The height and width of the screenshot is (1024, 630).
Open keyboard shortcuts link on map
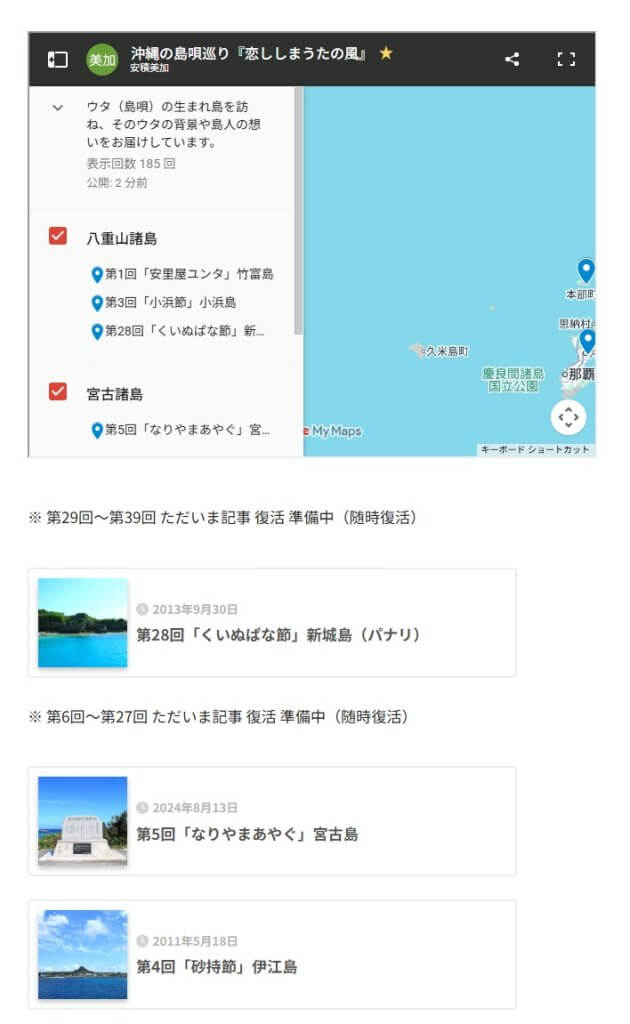(x=535, y=450)
